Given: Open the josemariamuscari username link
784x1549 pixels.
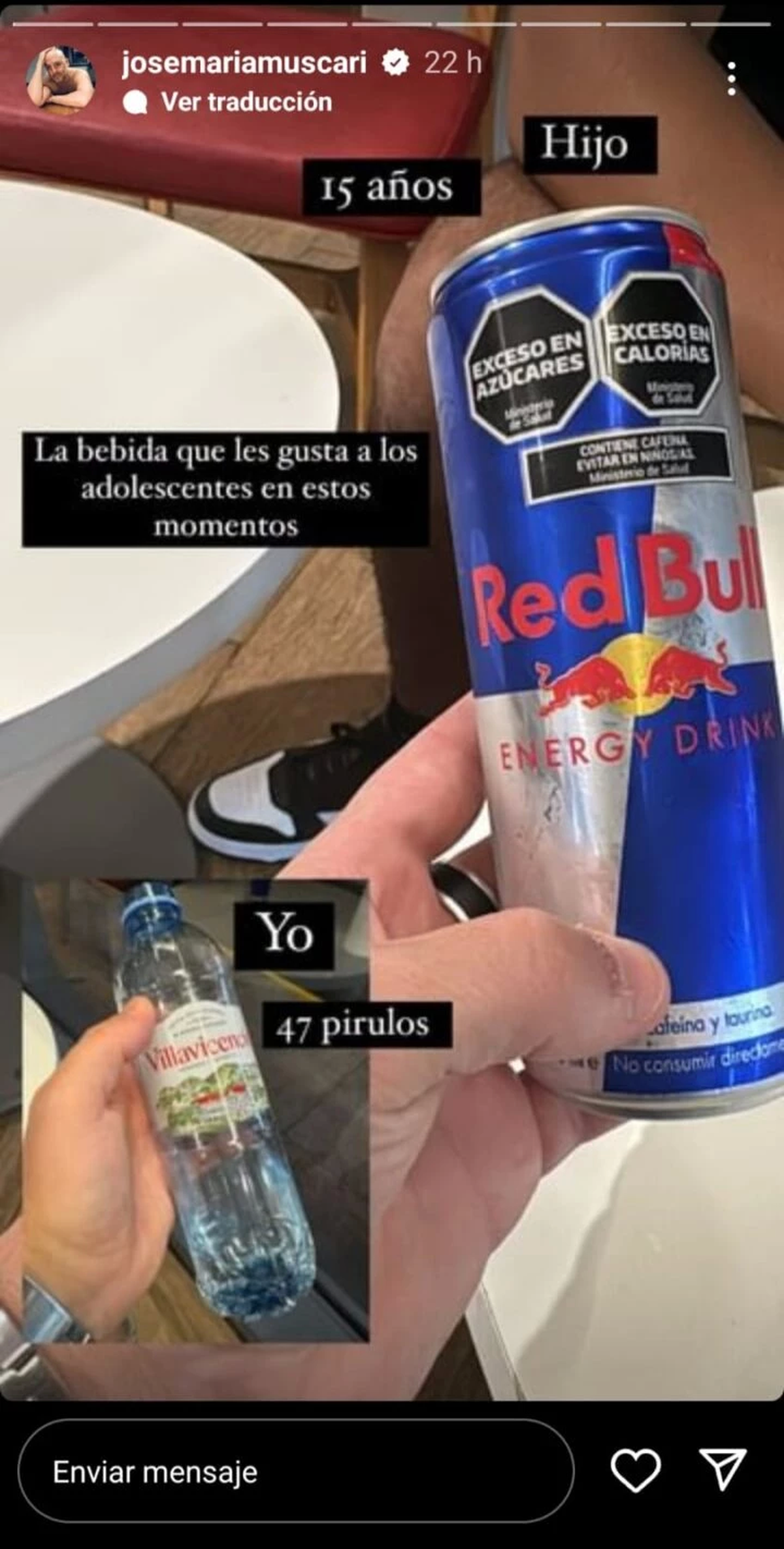Looking at the screenshot, I should (244, 63).
